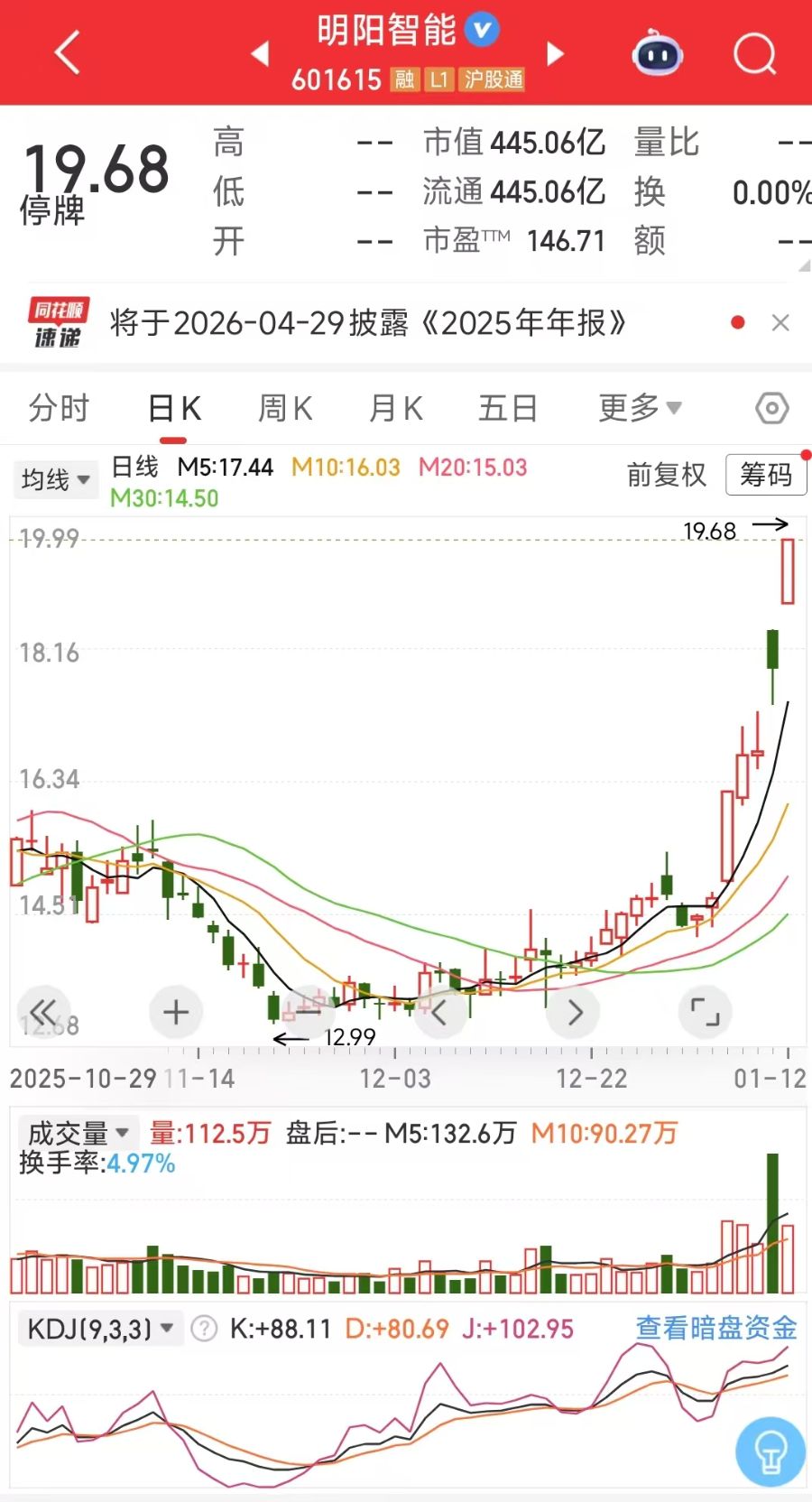Change the 前复权 adjustment setting
This screenshot has height=1502, width=812.
(666, 475)
